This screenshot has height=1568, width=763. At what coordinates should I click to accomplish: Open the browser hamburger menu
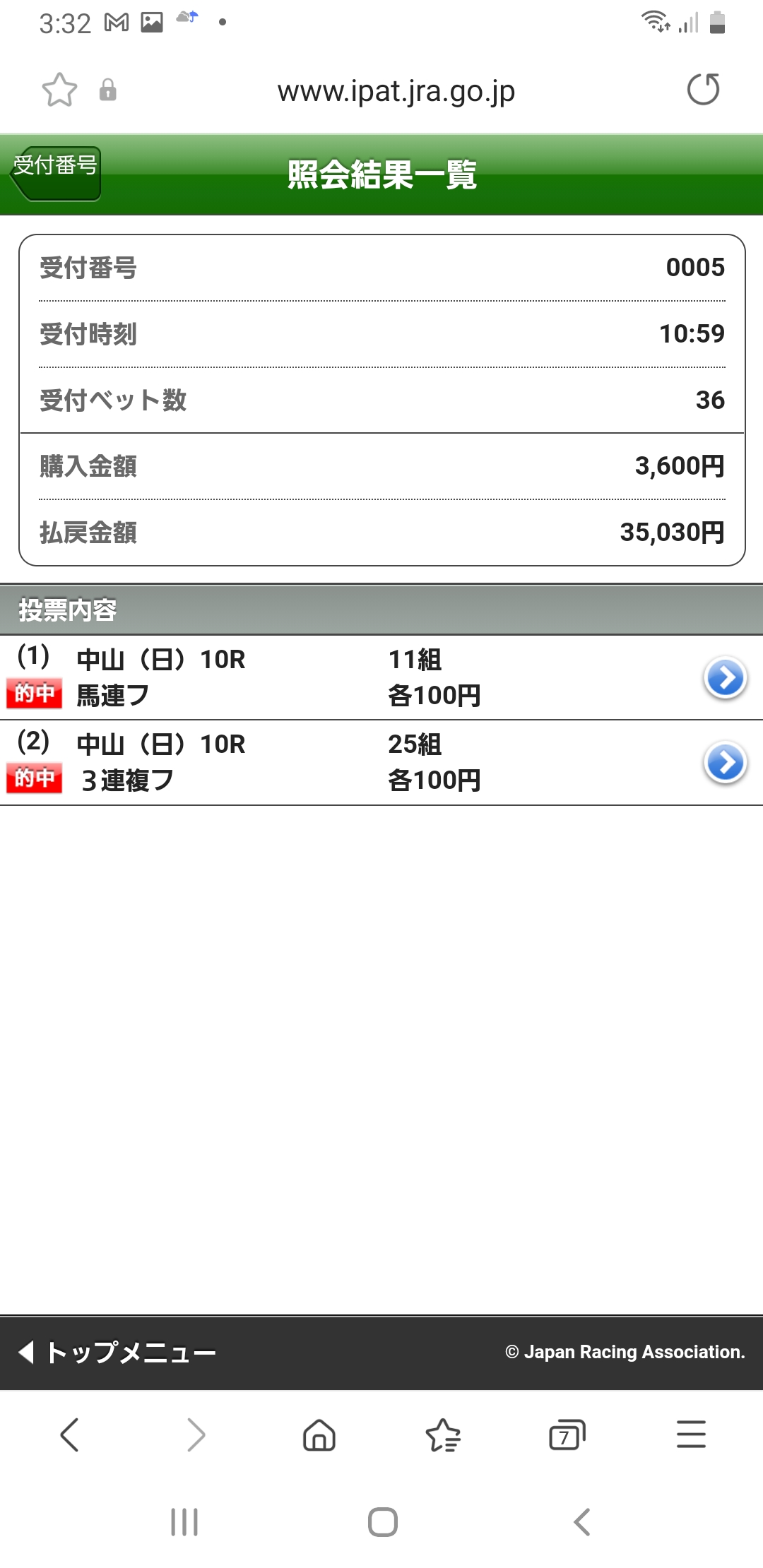tap(690, 1435)
